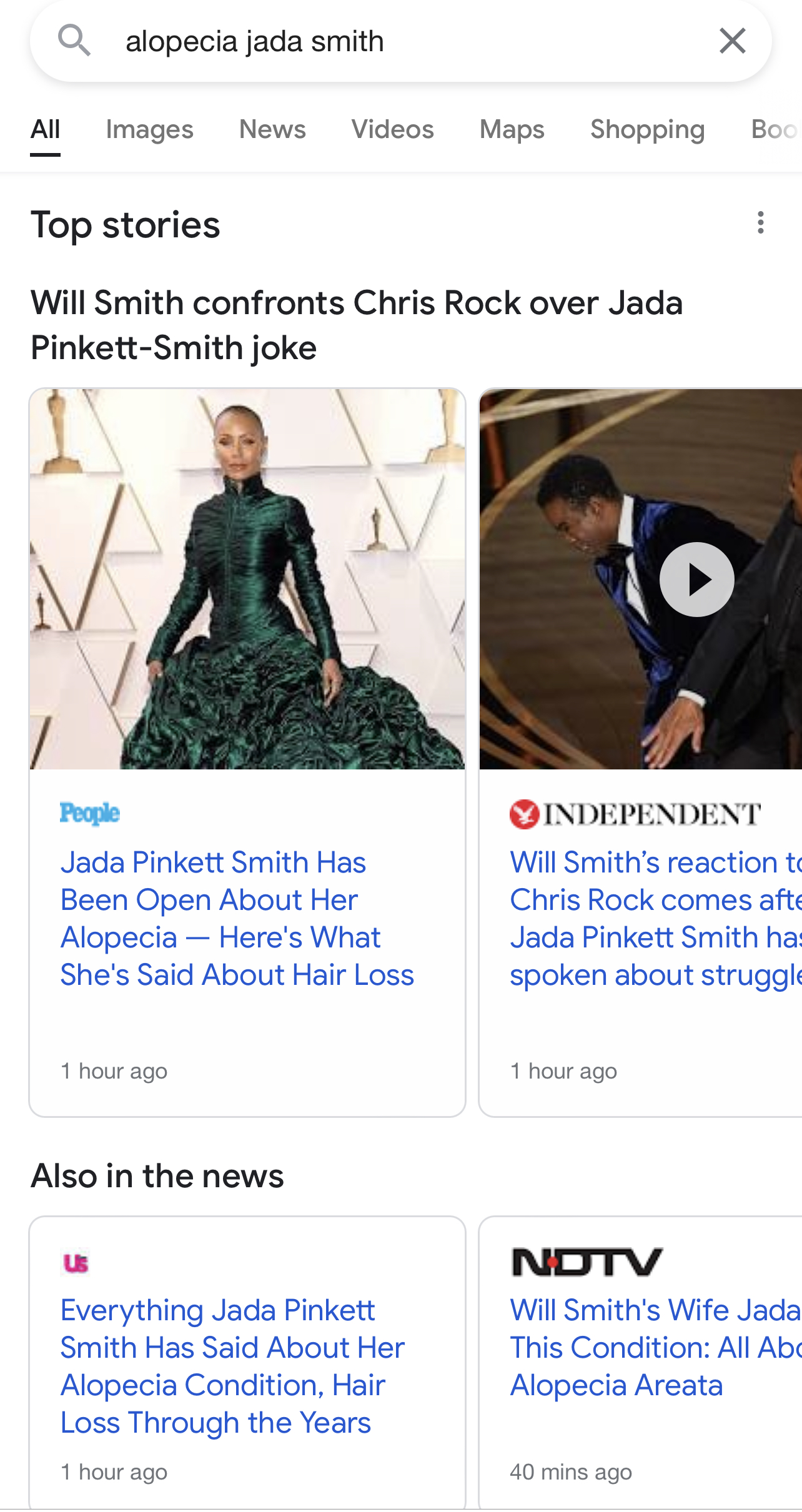The image size is (802, 1512).
Task: Switch to the Videos tab
Action: [392, 129]
